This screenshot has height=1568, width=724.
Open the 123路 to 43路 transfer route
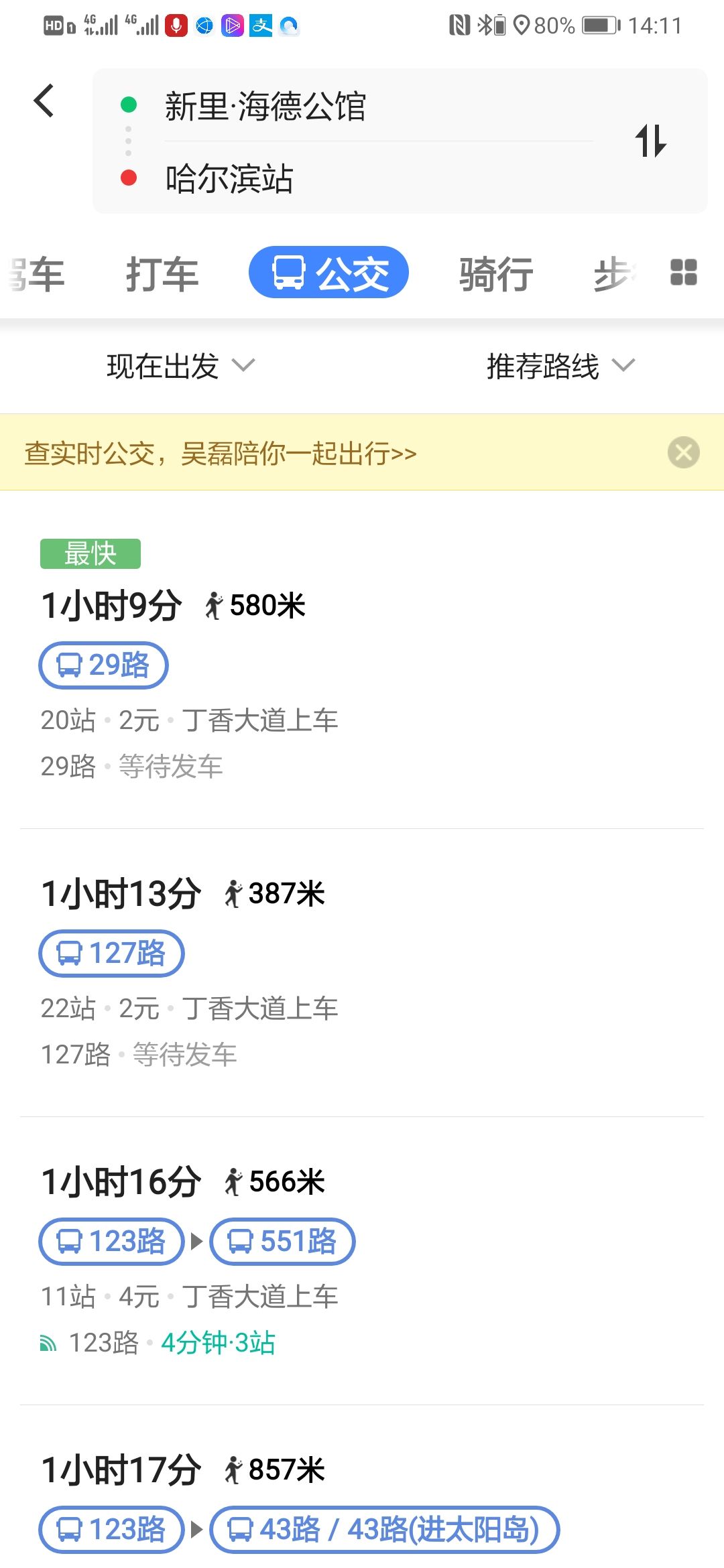(362, 1488)
